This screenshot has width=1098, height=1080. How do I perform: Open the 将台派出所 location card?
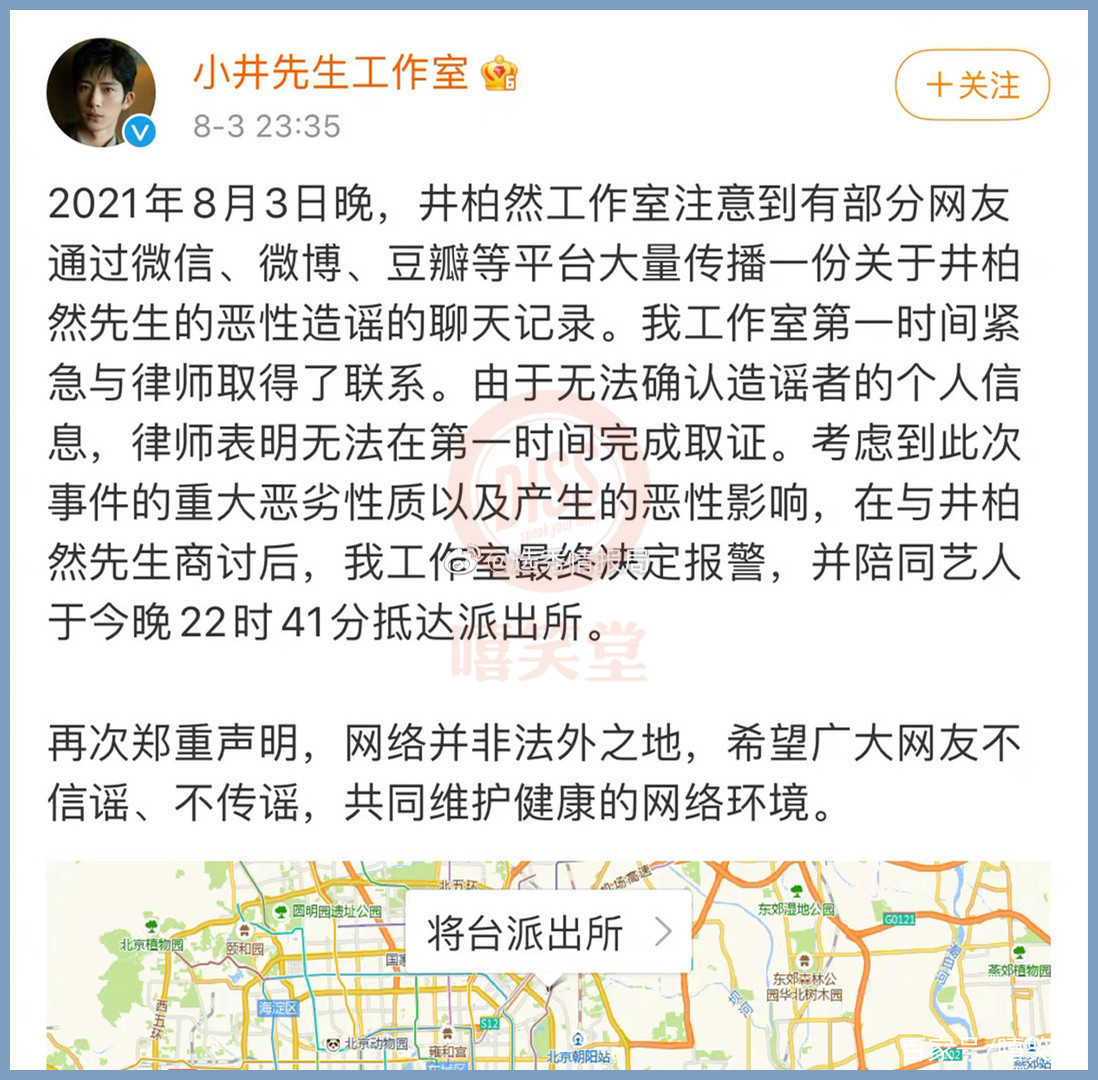[x=548, y=933]
